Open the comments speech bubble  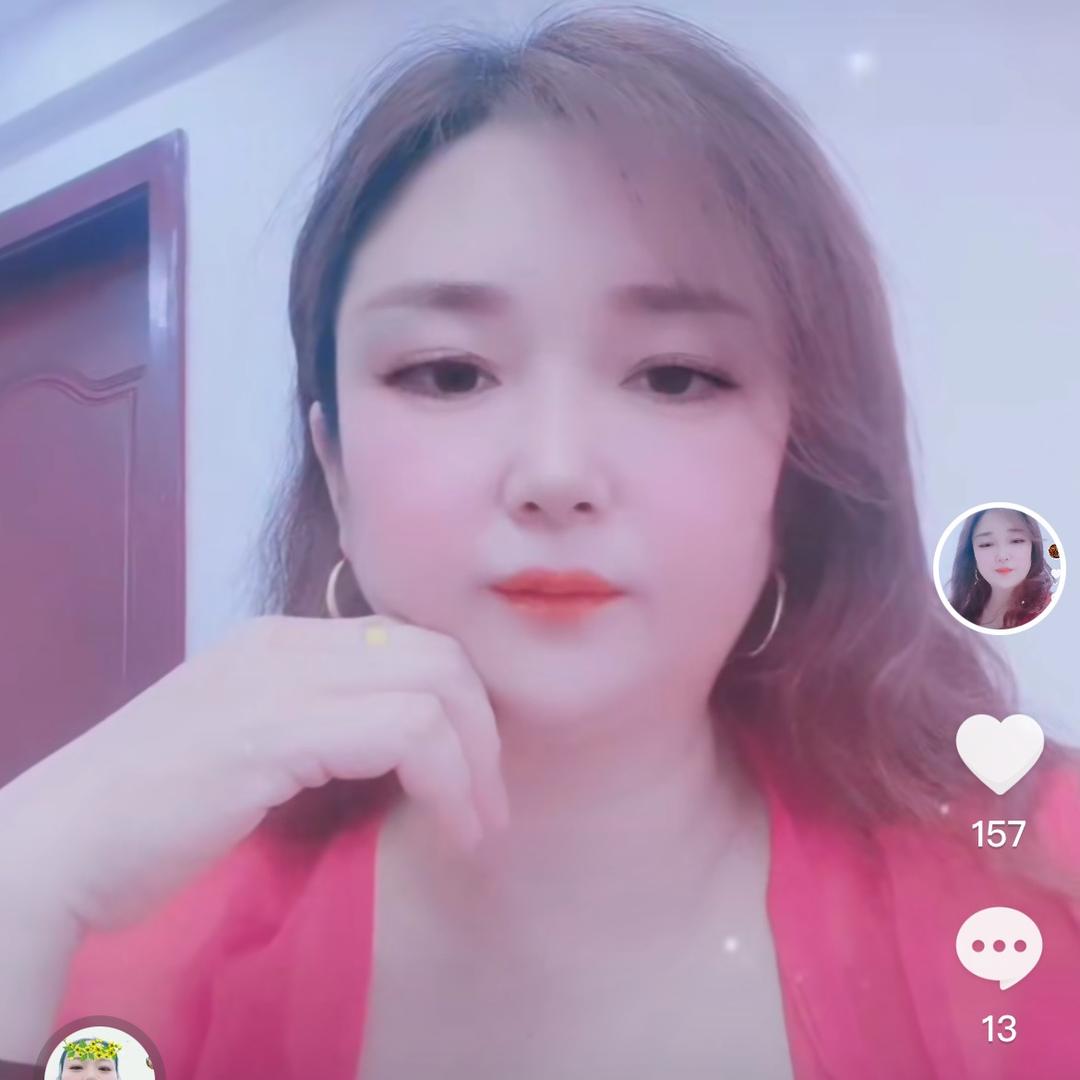coord(999,946)
